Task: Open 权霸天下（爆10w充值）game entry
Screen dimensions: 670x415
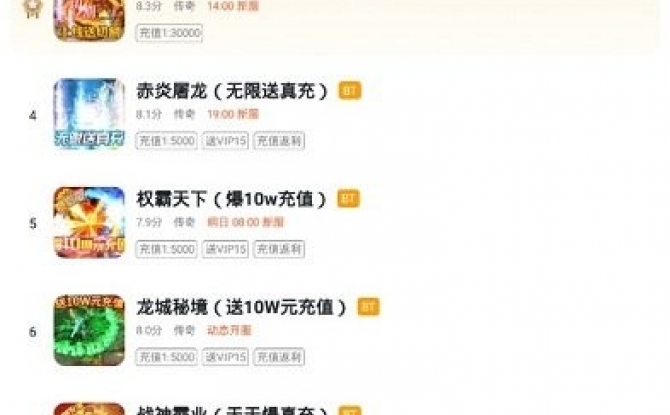Action: point(232,199)
